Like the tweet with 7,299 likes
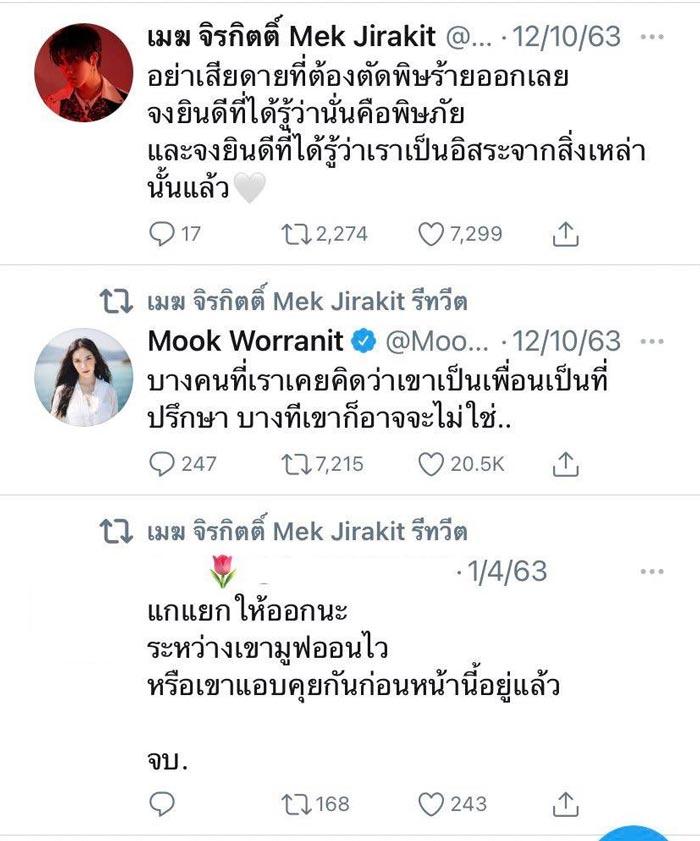Viewport: 700px width, 841px height. 432,234
